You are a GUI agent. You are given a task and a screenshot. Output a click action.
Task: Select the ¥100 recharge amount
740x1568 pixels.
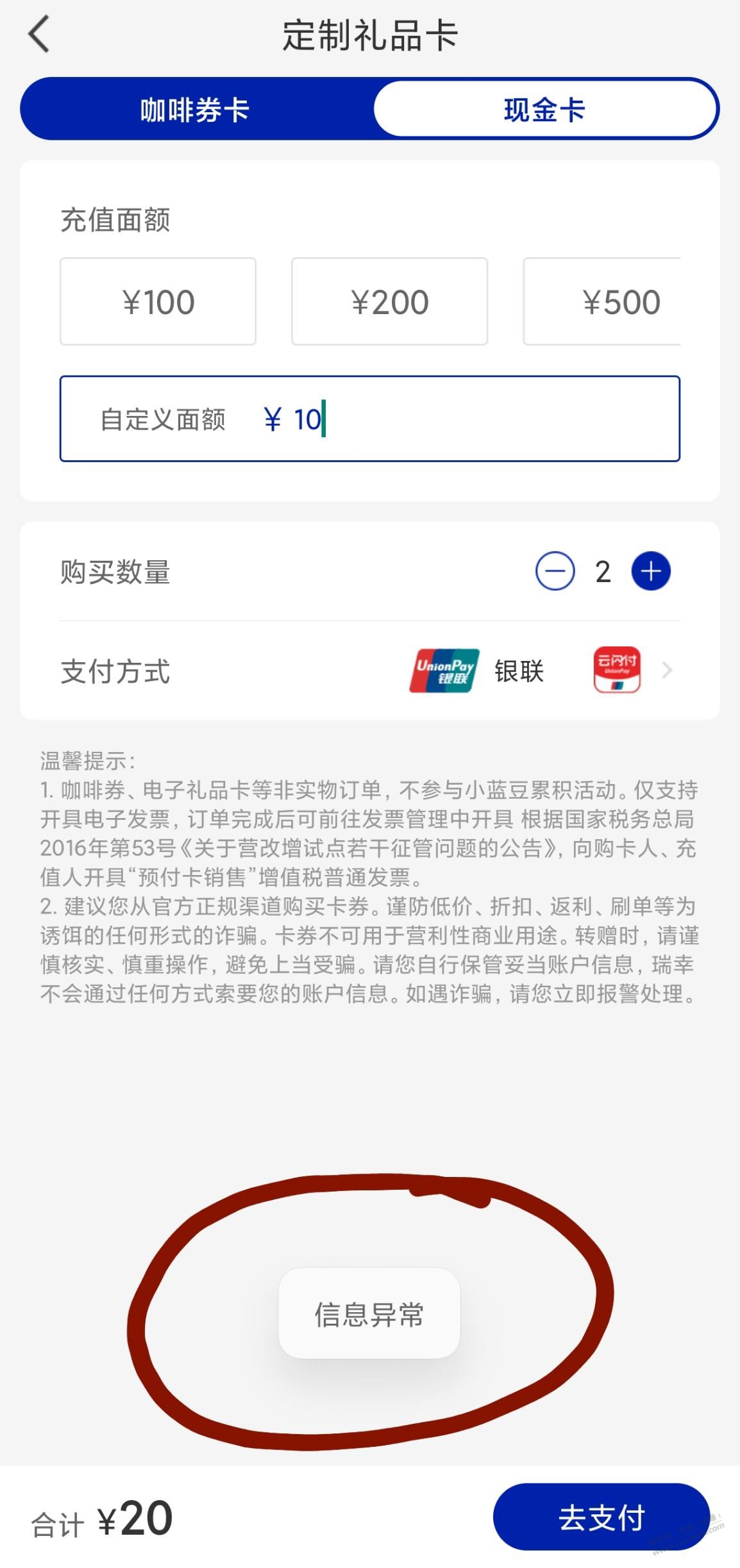pos(158,302)
